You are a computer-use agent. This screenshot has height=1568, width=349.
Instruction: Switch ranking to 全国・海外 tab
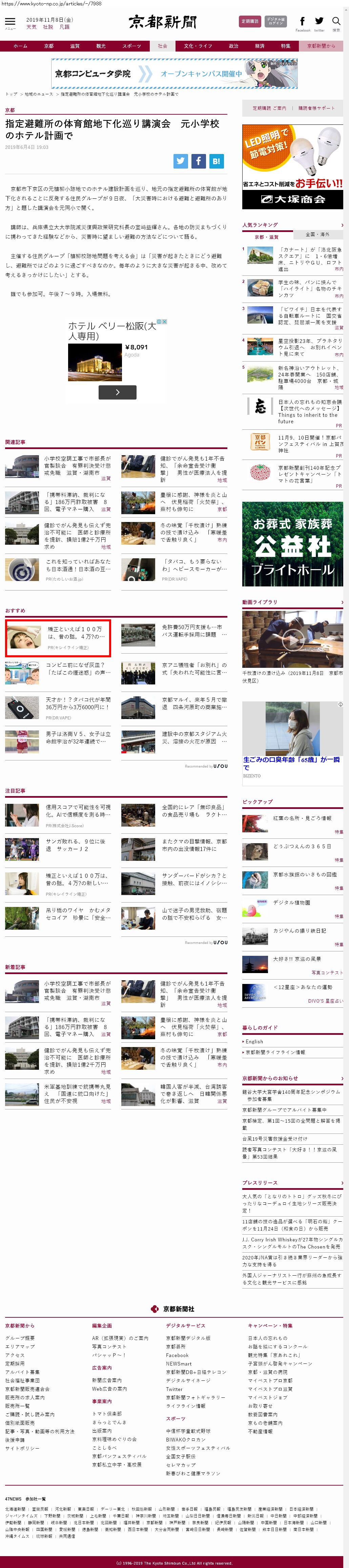(317, 234)
